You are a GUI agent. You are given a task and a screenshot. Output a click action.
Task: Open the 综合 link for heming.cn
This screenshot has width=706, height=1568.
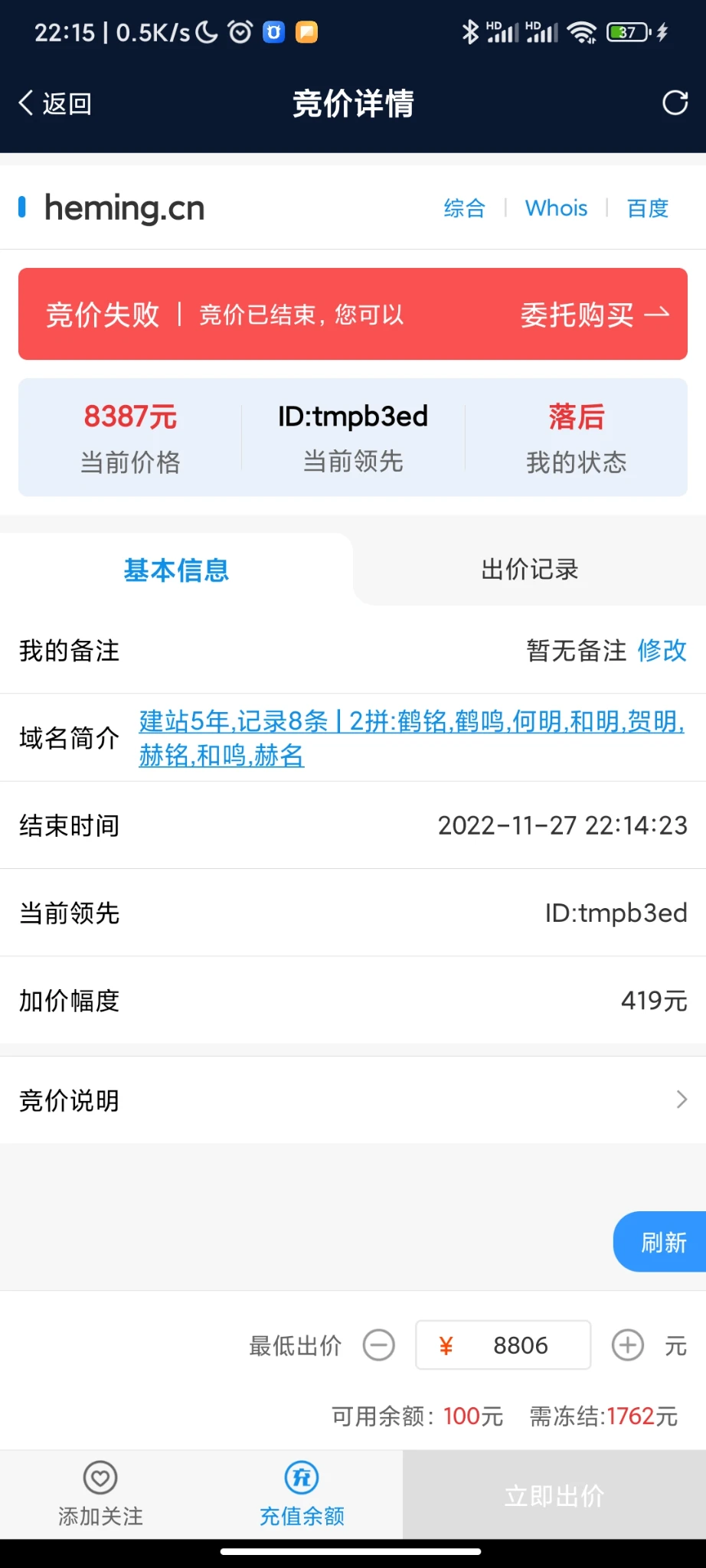(x=464, y=208)
